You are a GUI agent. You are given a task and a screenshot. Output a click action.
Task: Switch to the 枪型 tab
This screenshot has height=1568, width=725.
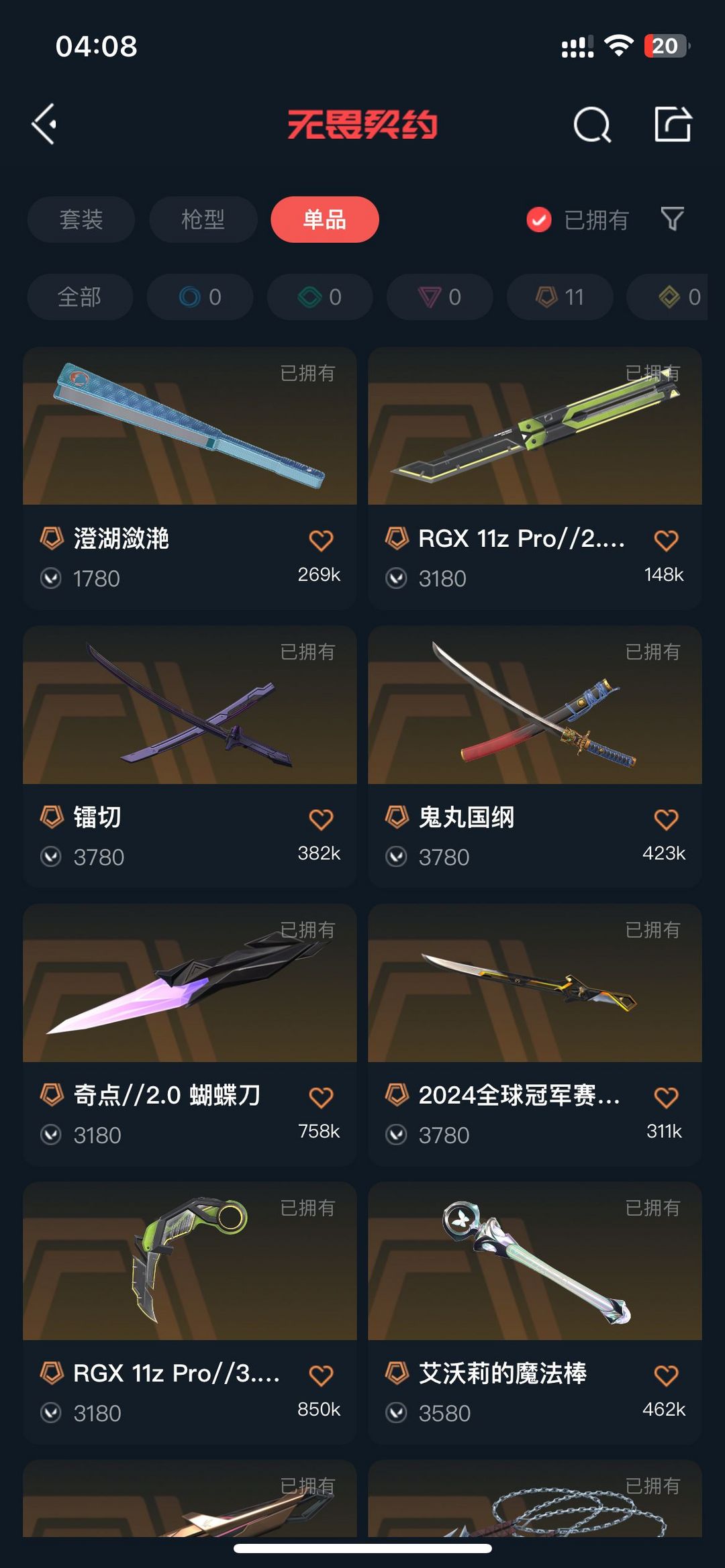pos(203,219)
